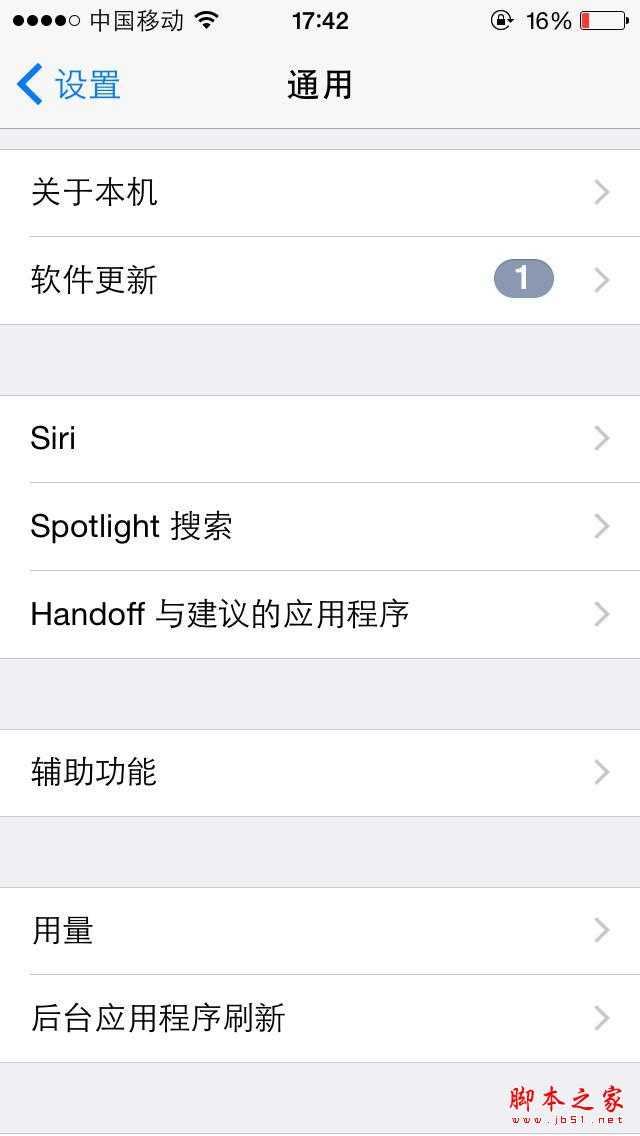Image resolution: width=640 pixels, height=1136 pixels.
Task: Open Spotlight 搜索
Action: (320, 527)
